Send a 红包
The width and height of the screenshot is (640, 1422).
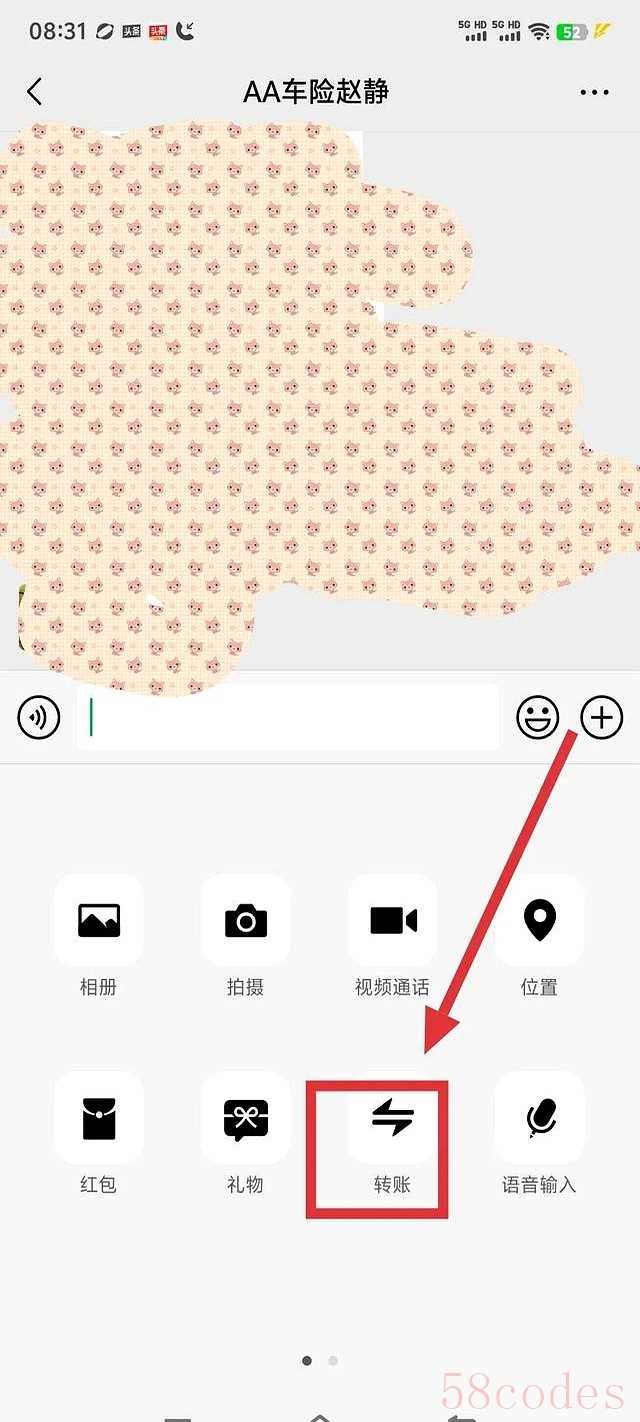(x=99, y=1119)
